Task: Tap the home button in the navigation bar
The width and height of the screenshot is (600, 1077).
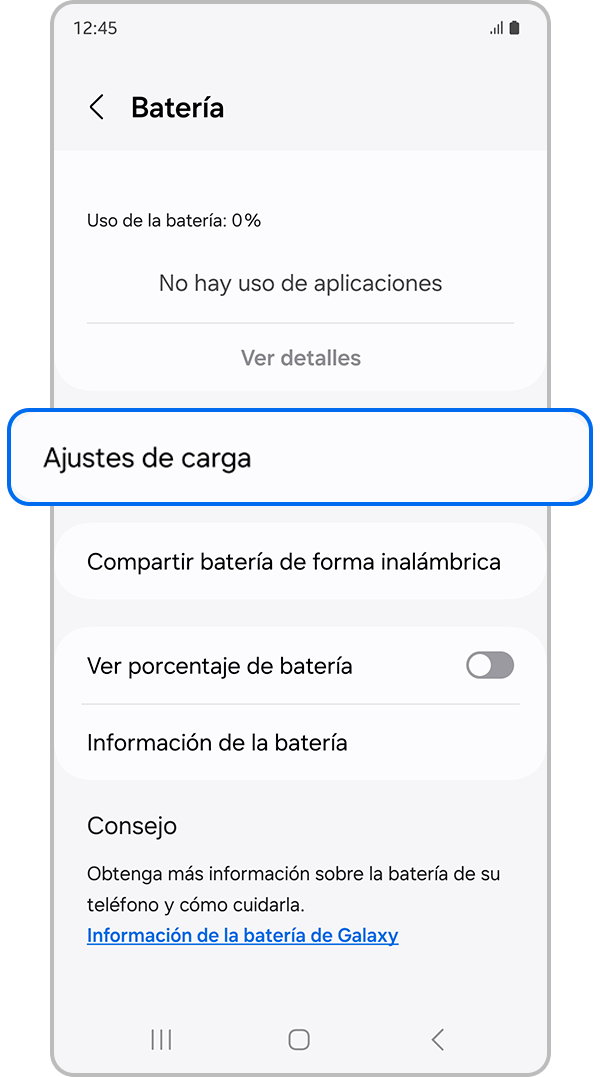Action: [299, 1040]
